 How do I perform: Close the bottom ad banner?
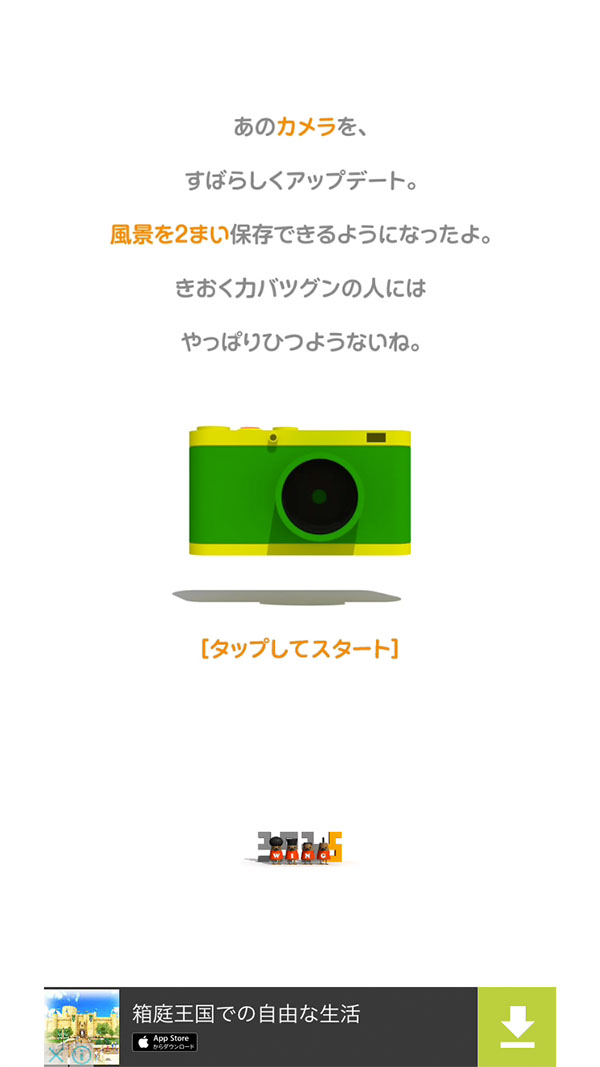pos(55,1054)
